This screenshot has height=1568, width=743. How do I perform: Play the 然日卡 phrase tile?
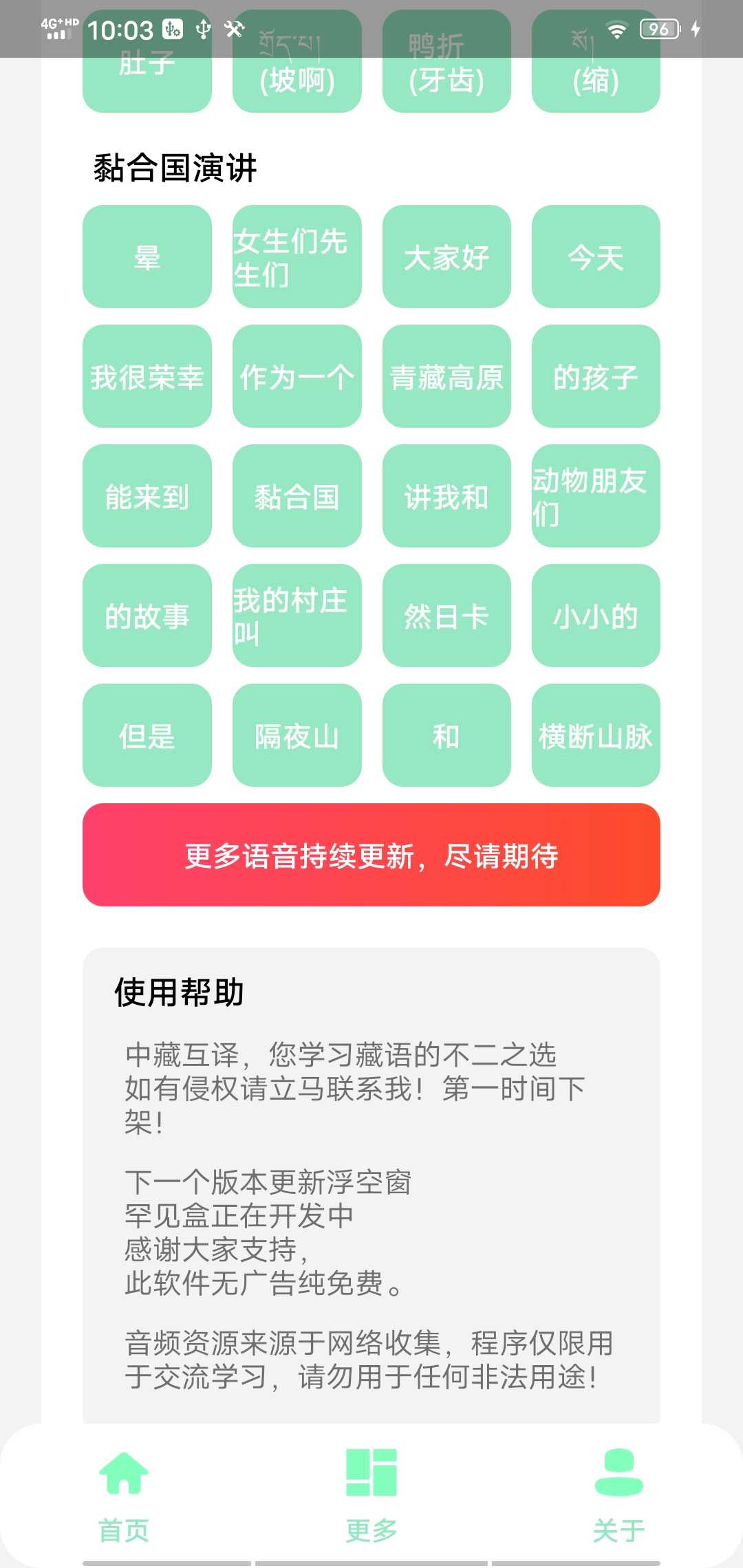[446, 616]
